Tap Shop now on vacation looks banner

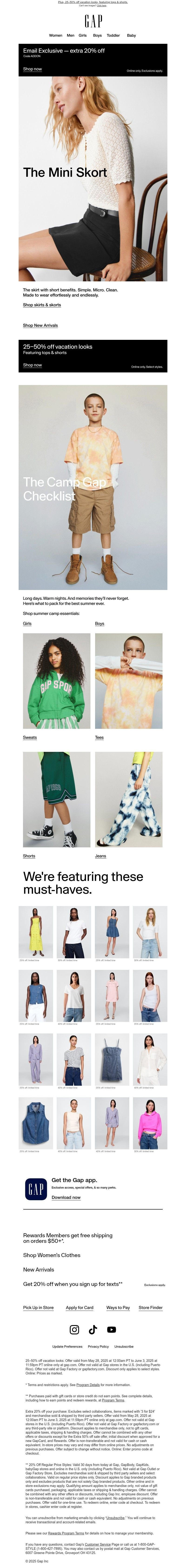(32, 365)
